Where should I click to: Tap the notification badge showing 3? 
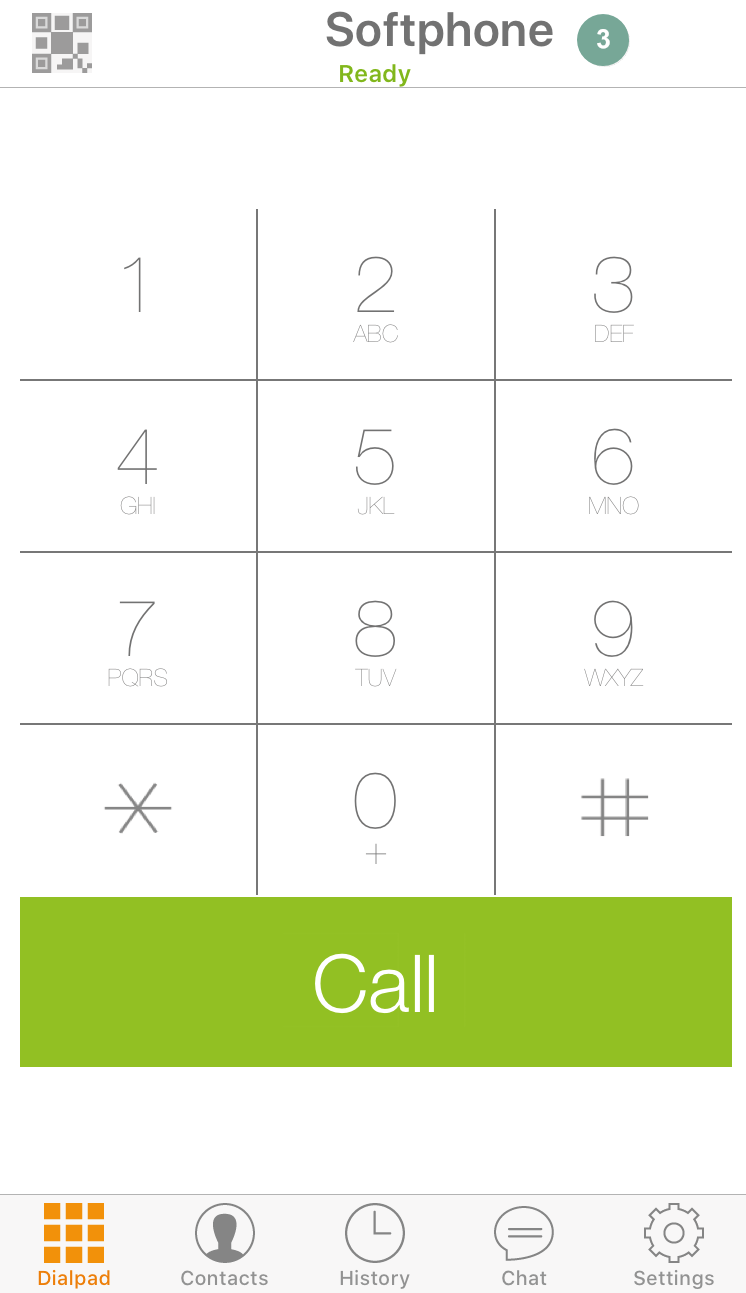(x=603, y=40)
